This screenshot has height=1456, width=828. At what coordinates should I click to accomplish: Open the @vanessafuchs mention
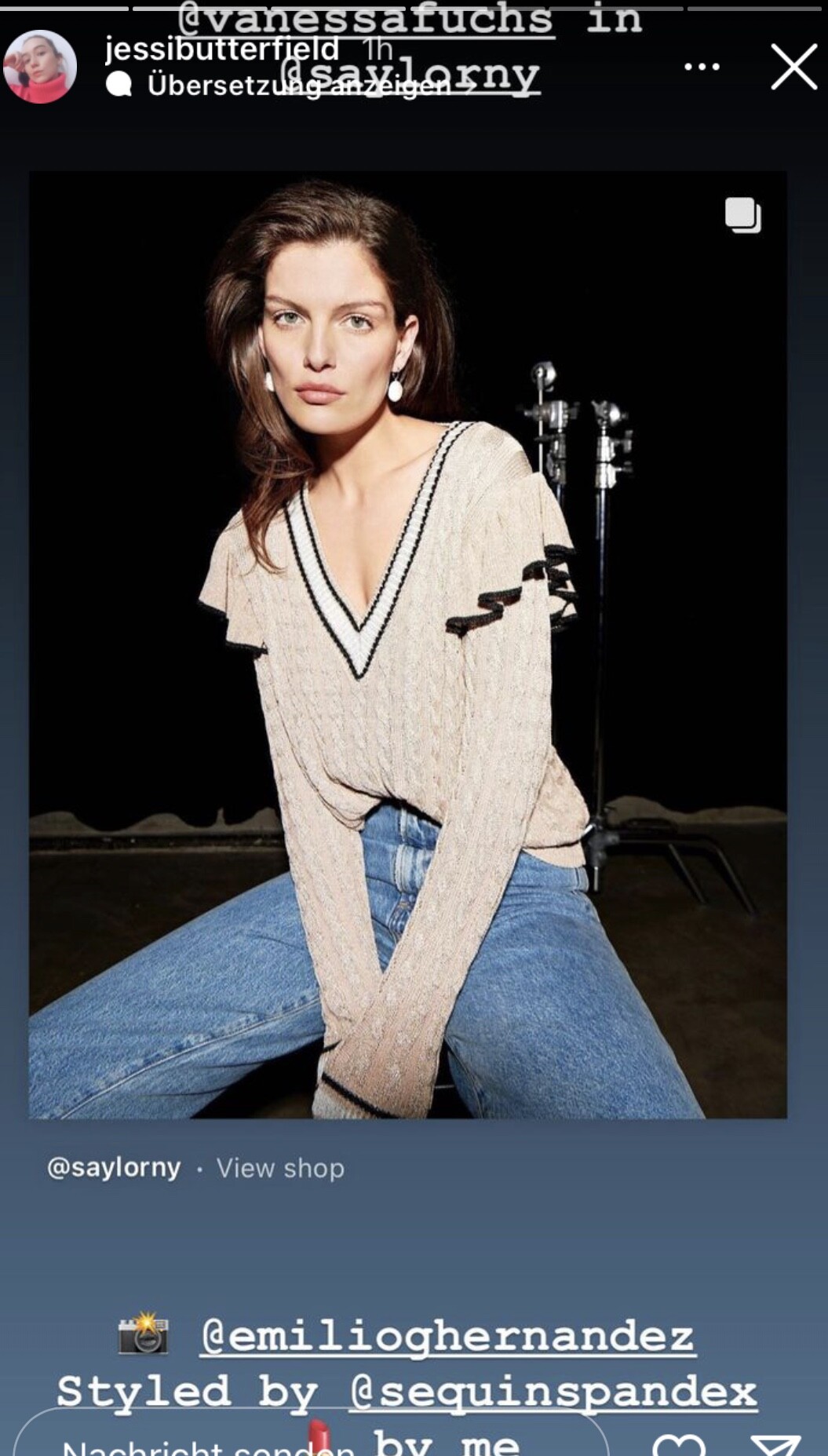366,19
